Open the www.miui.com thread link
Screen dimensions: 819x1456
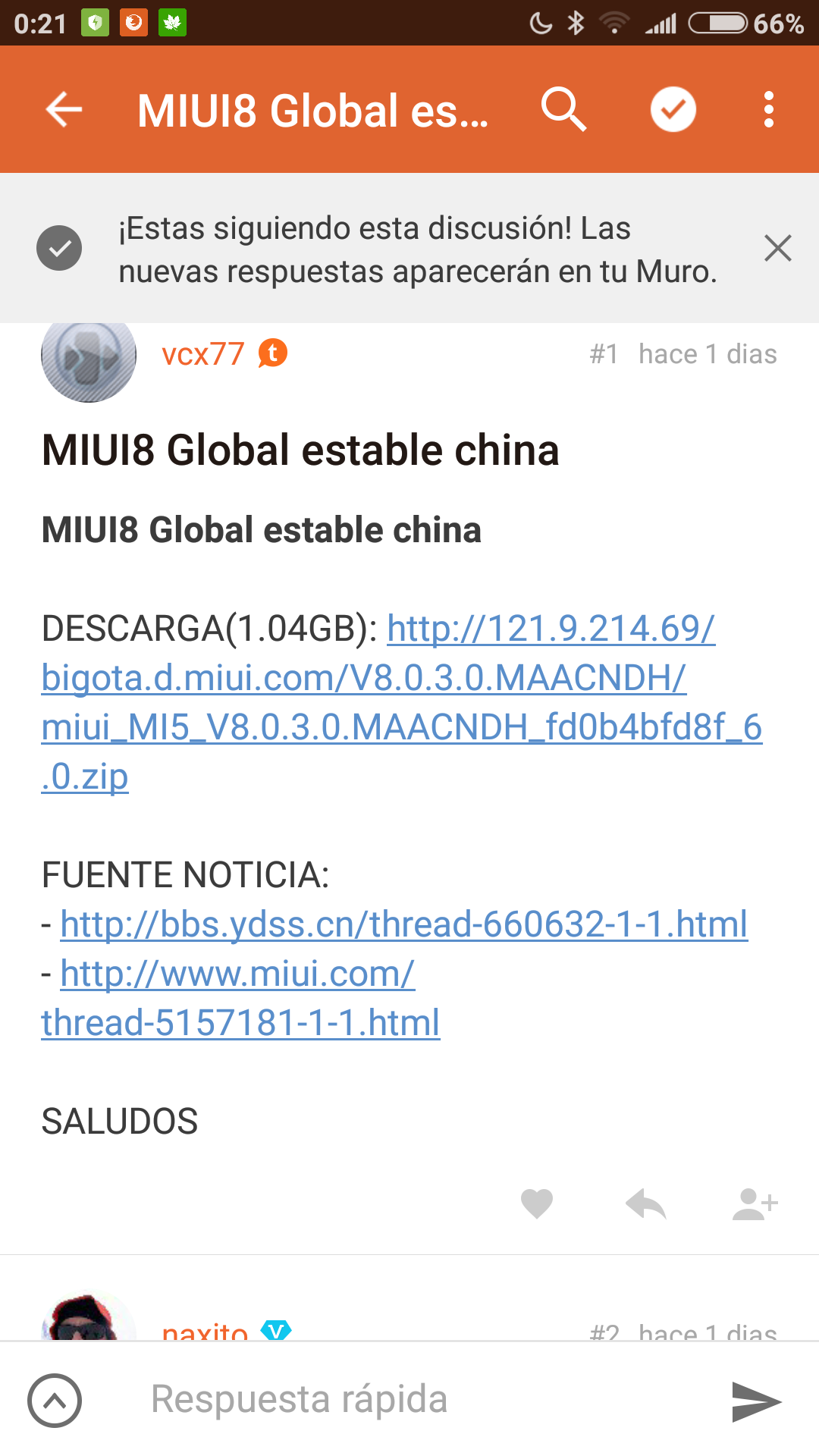[x=240, y=998]
